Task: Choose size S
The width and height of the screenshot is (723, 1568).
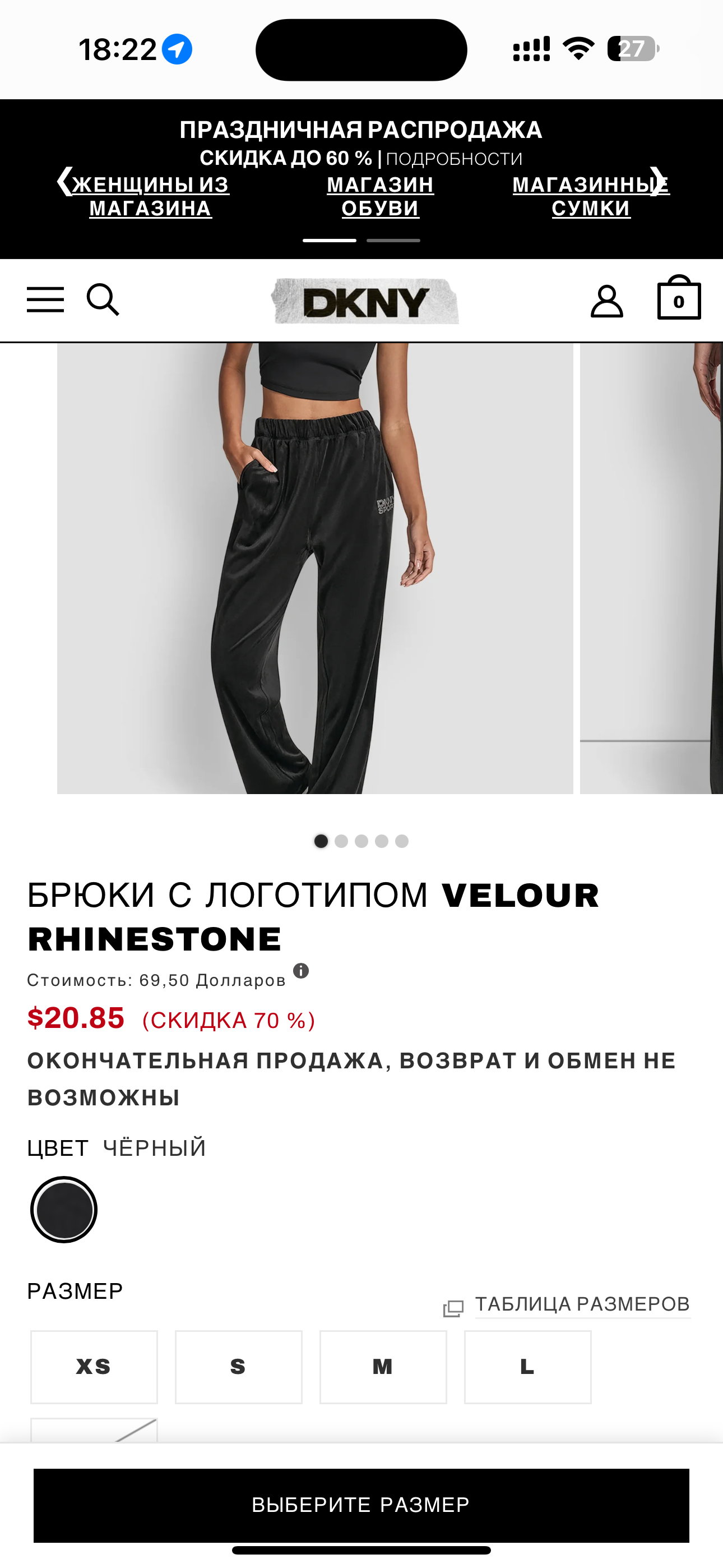Action: pyautogui.click(x=239, y=1367)
